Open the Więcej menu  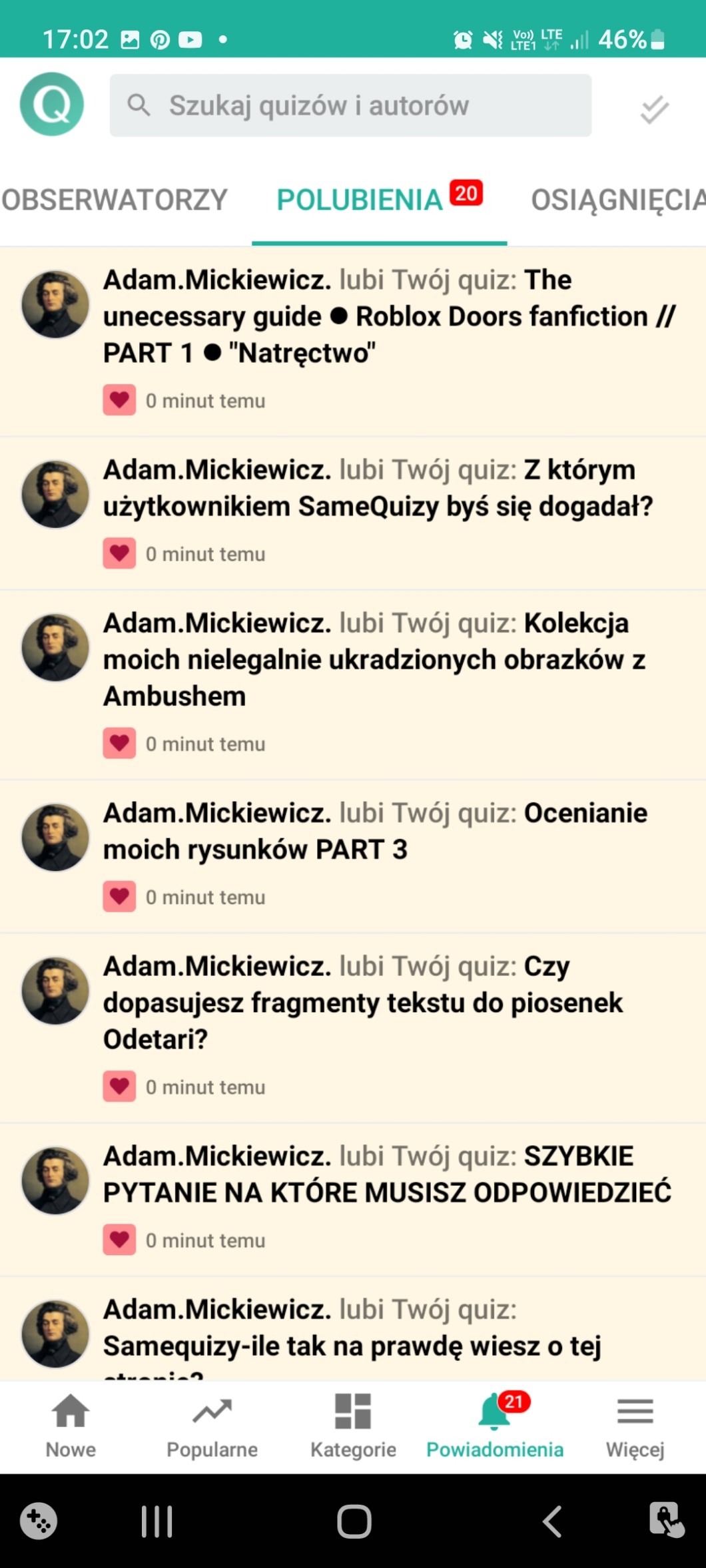click(x=635, y=1426)
